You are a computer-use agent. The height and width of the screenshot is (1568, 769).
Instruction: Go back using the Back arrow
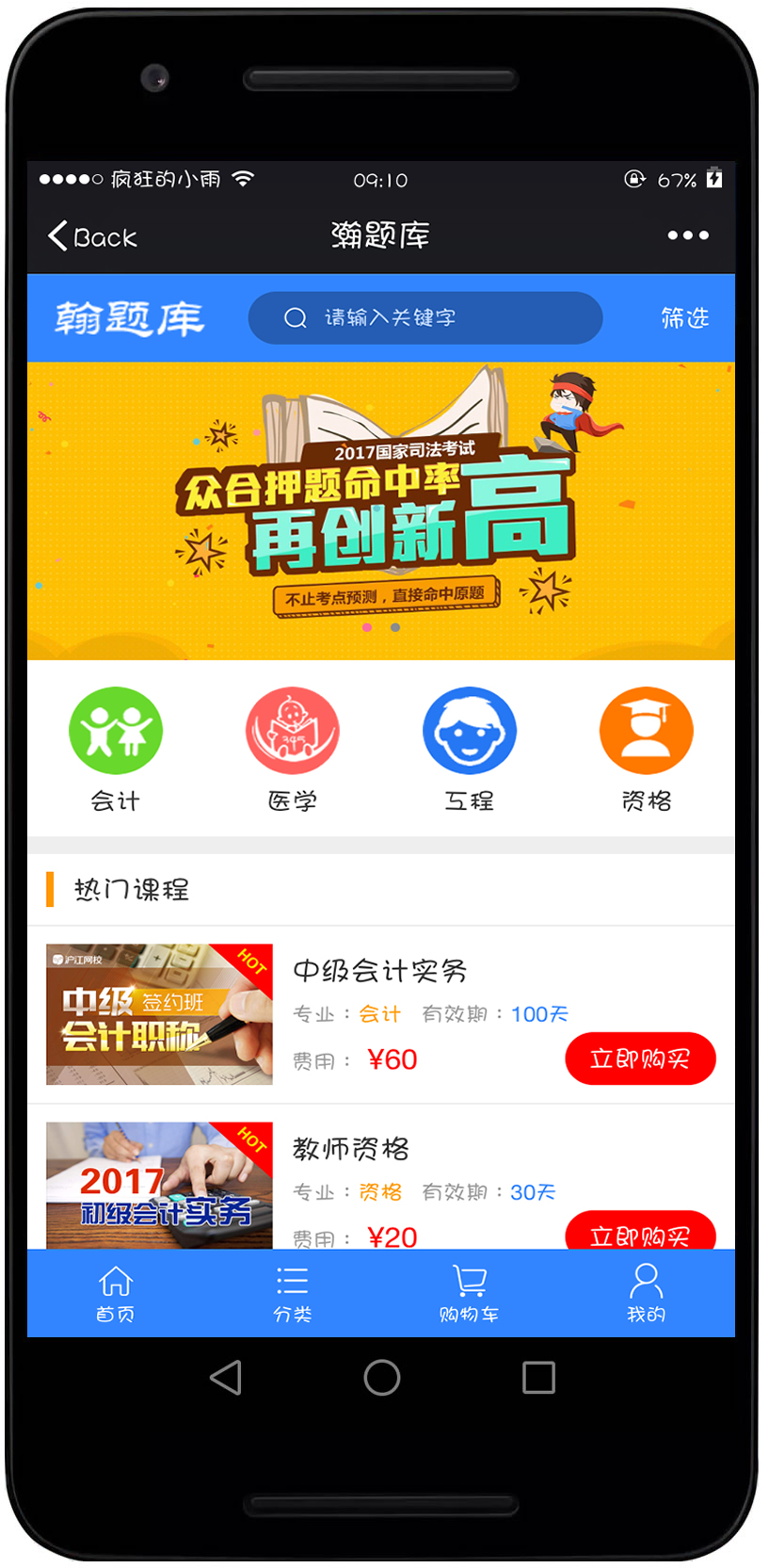[91, 236]
